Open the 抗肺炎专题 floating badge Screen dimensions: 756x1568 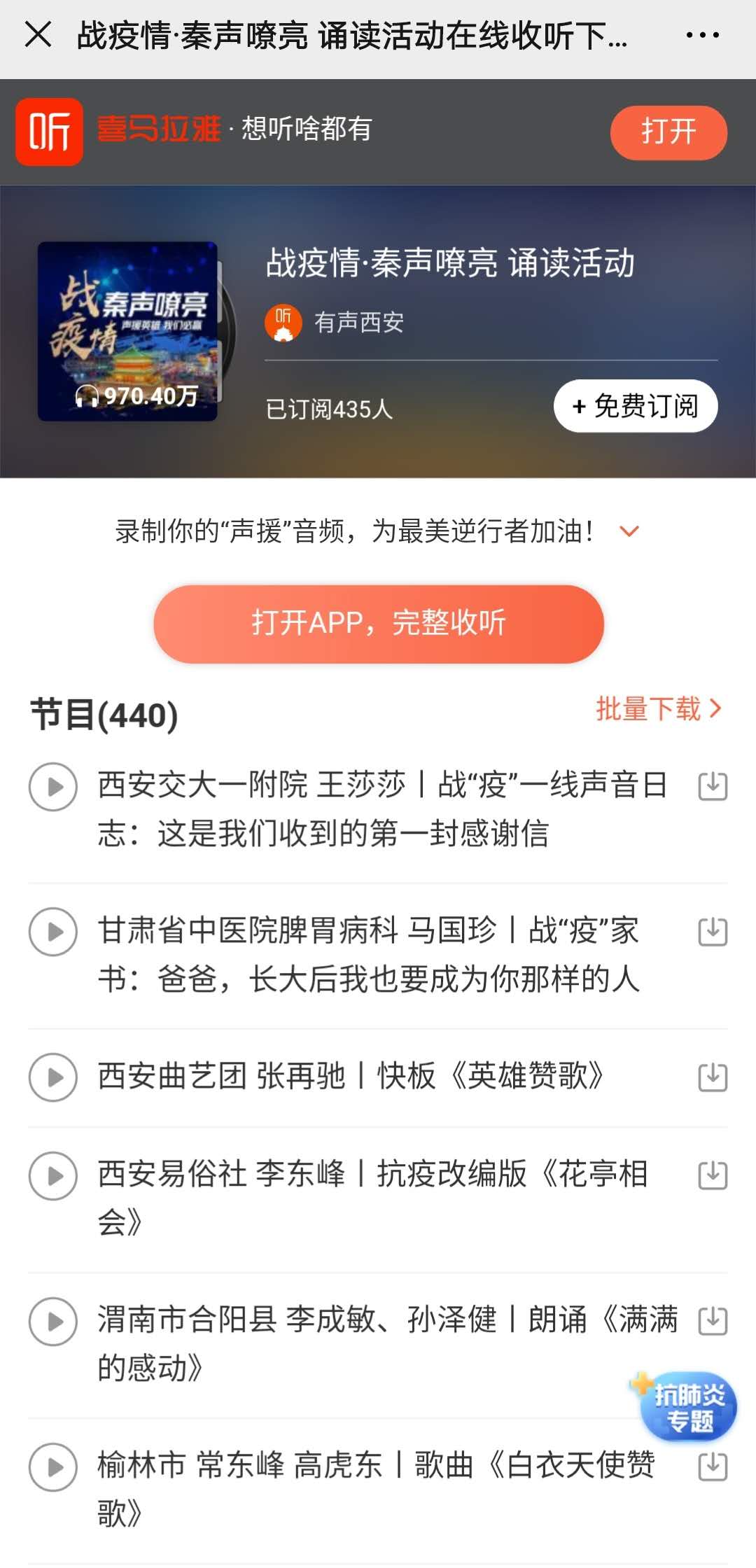pyautogui.click(x=687, y=1407)
